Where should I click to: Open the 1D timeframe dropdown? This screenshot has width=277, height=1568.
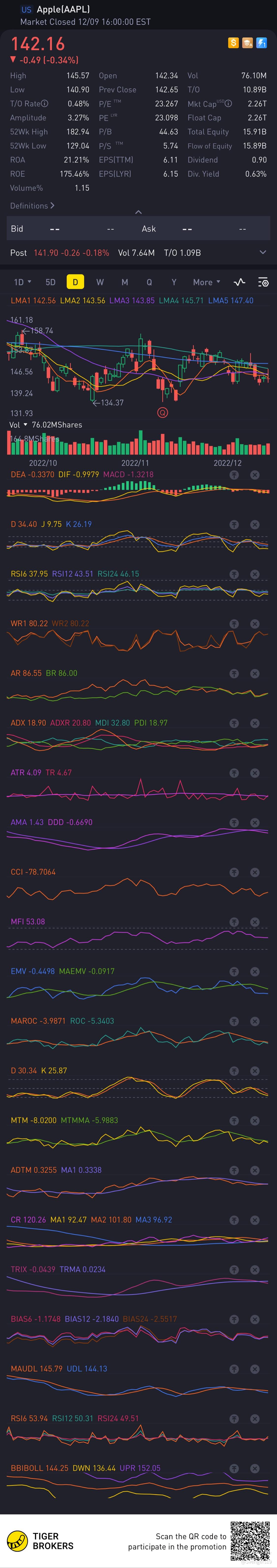22,282
